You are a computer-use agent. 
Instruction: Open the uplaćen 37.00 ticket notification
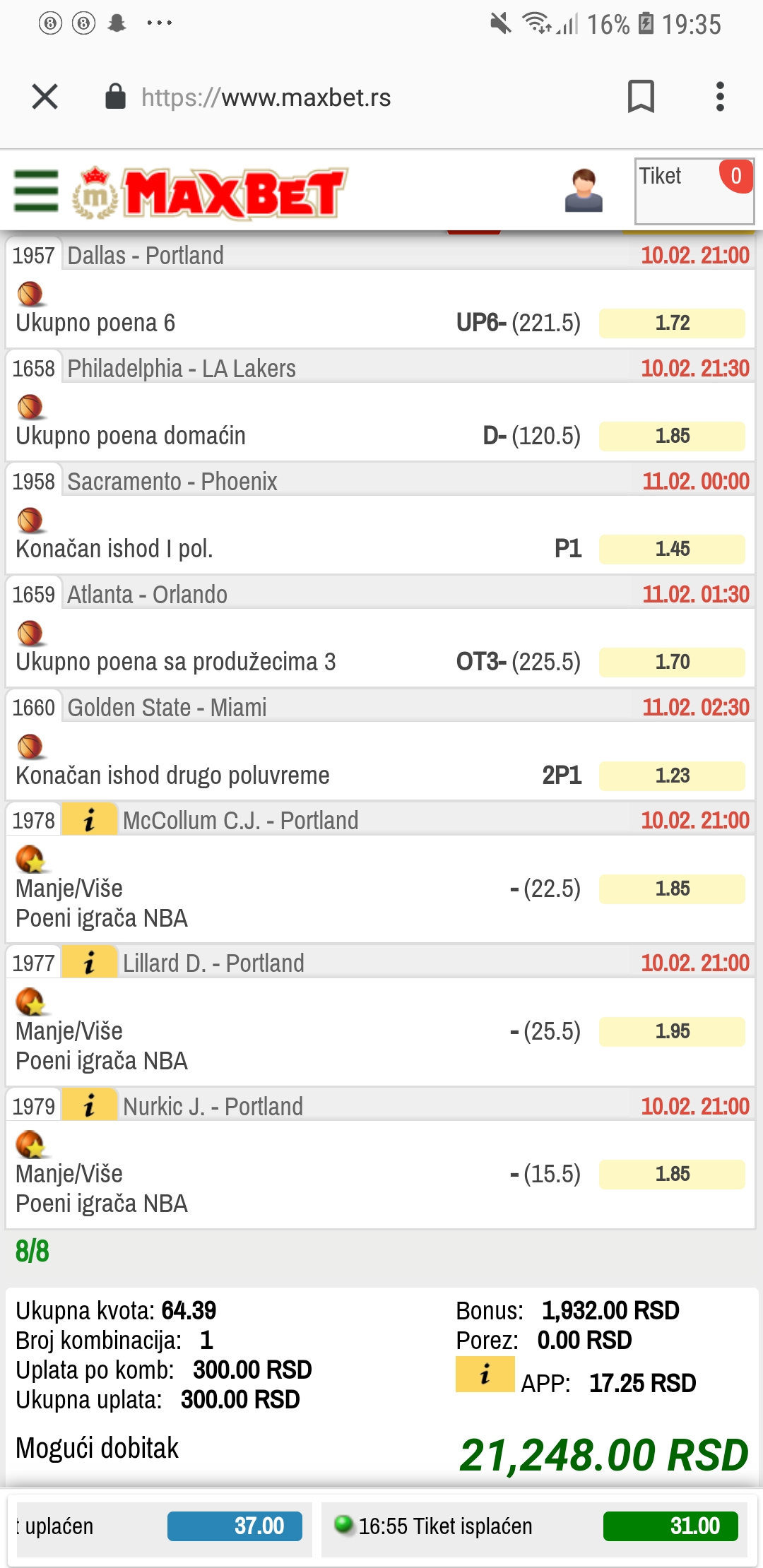tap(164, 1526)
